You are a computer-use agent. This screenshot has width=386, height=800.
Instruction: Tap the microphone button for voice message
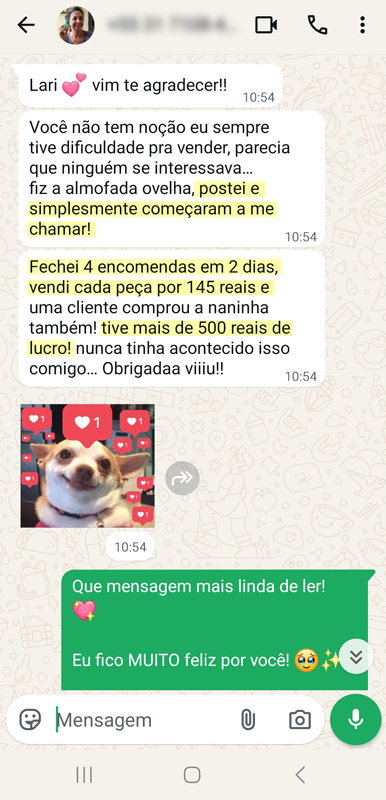(x=355, y=719)
